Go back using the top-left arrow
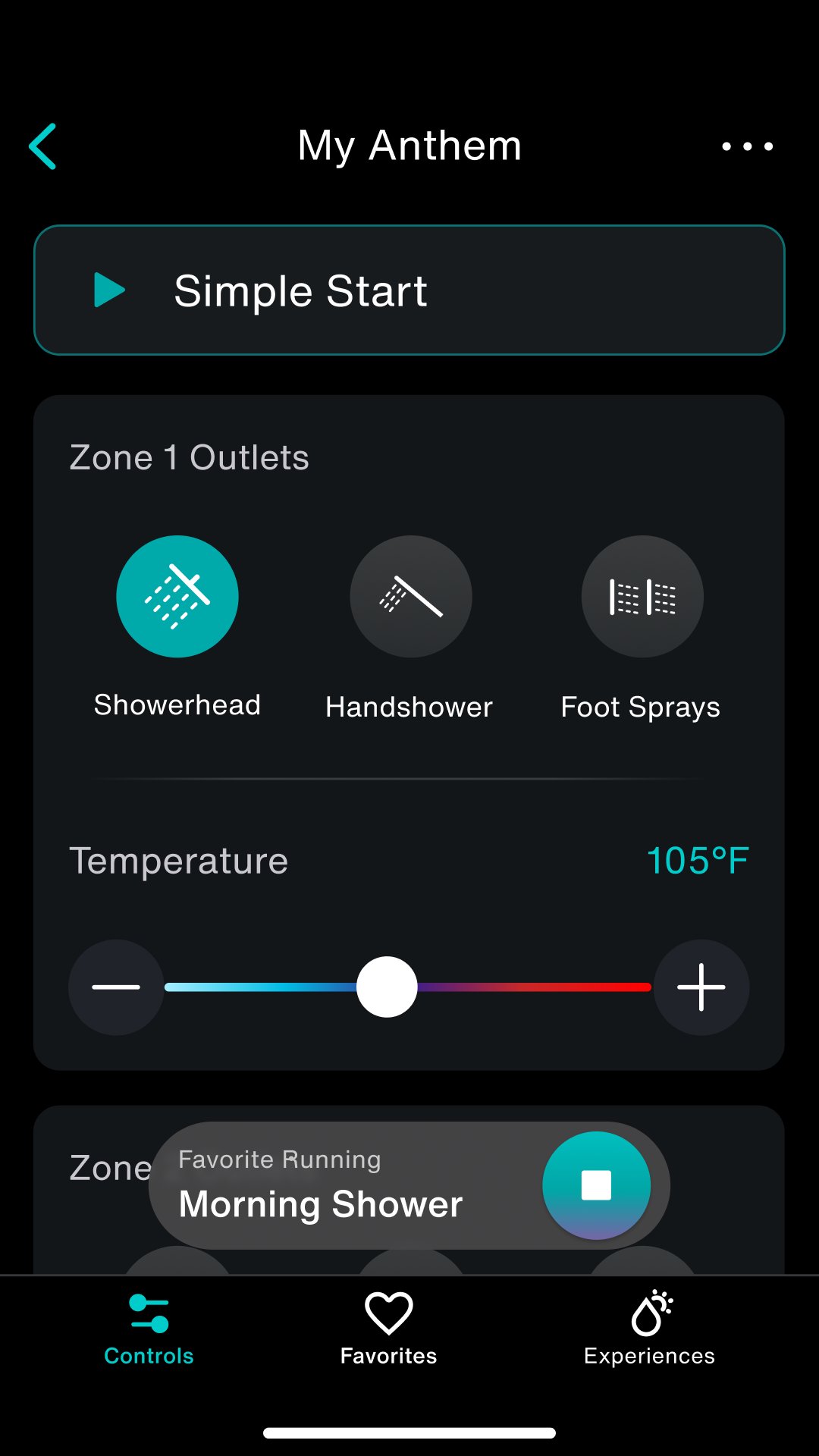Image resolution: width=819 pixels, height=1456 pixels. 43,146
